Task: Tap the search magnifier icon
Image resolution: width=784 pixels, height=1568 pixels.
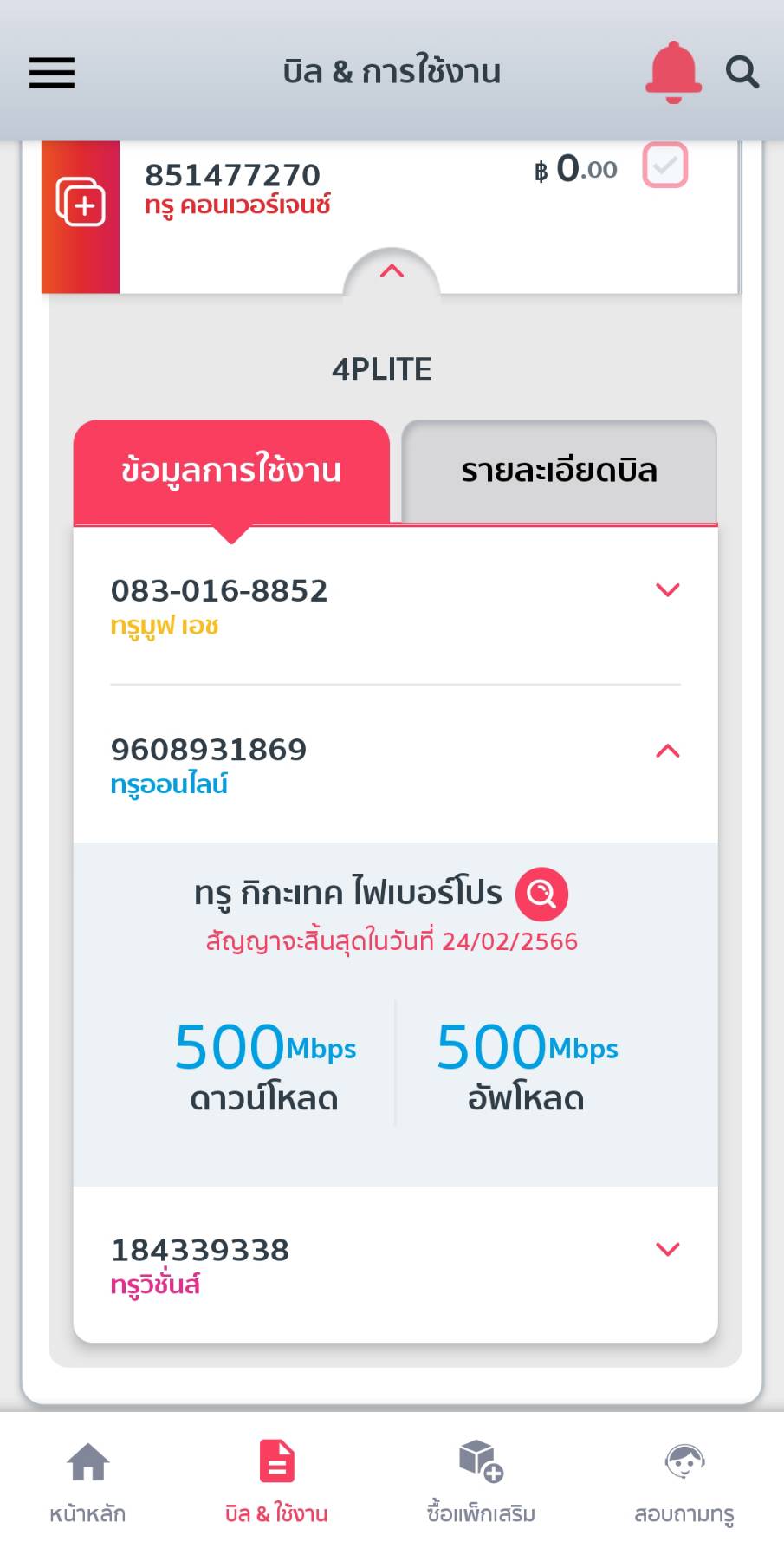Action: click(x=742, y=73)
